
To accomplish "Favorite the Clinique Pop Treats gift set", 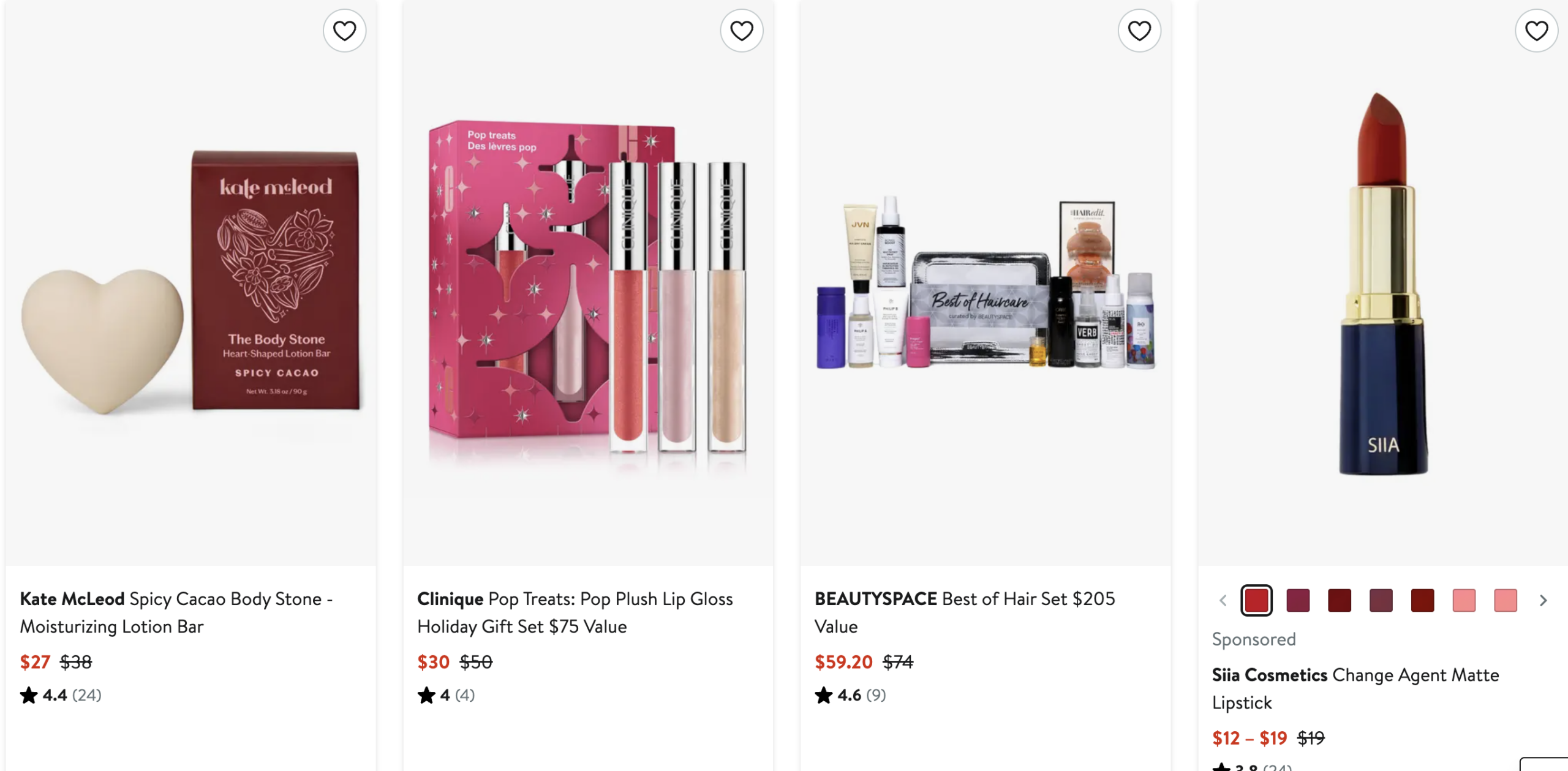I will click(x=741, y=31).
